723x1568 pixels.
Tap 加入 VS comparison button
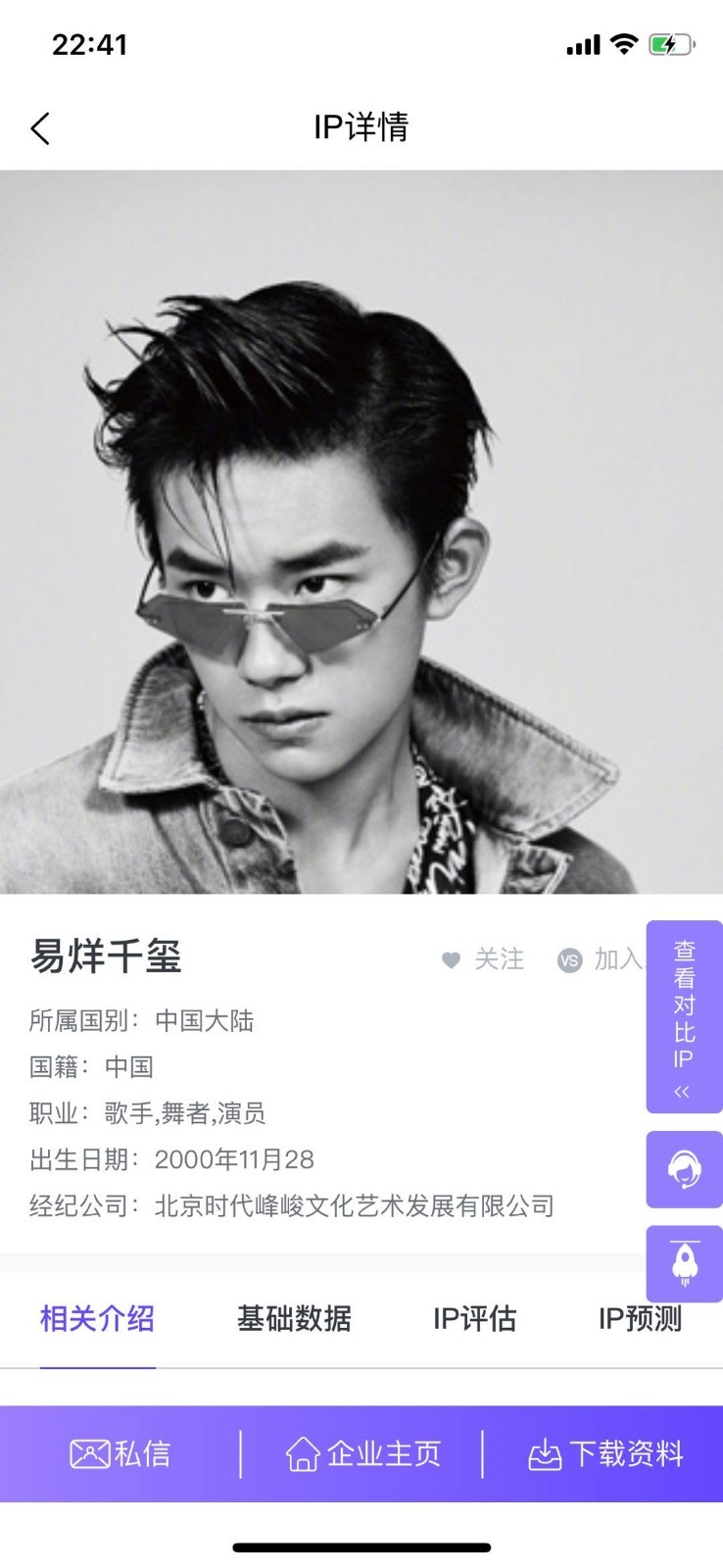[600, 959]
